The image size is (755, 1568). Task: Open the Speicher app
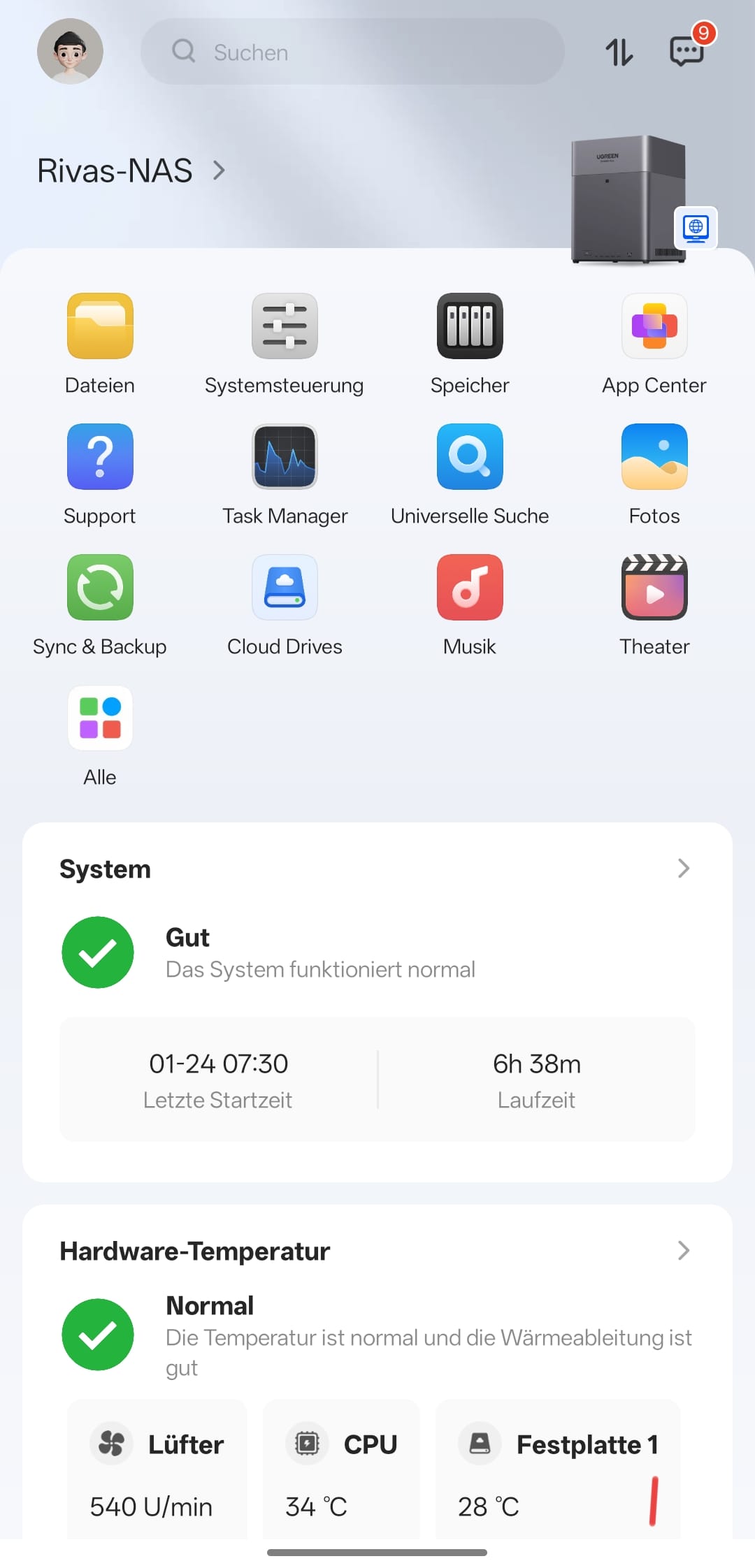[470, 326]
